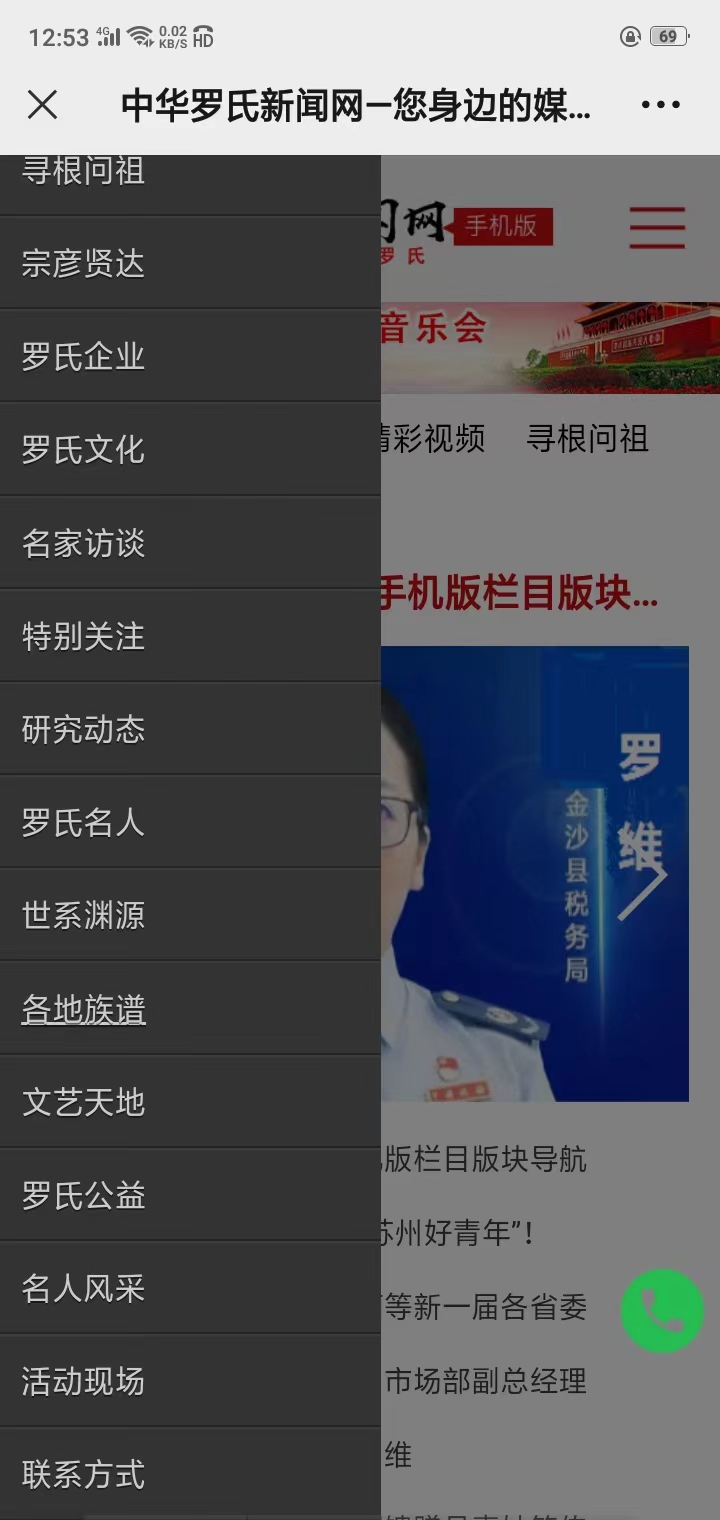Select 罗氏文化 from the side menu
The height and width of the screenshot is (1520, 720).
click(x=84, y=450)
